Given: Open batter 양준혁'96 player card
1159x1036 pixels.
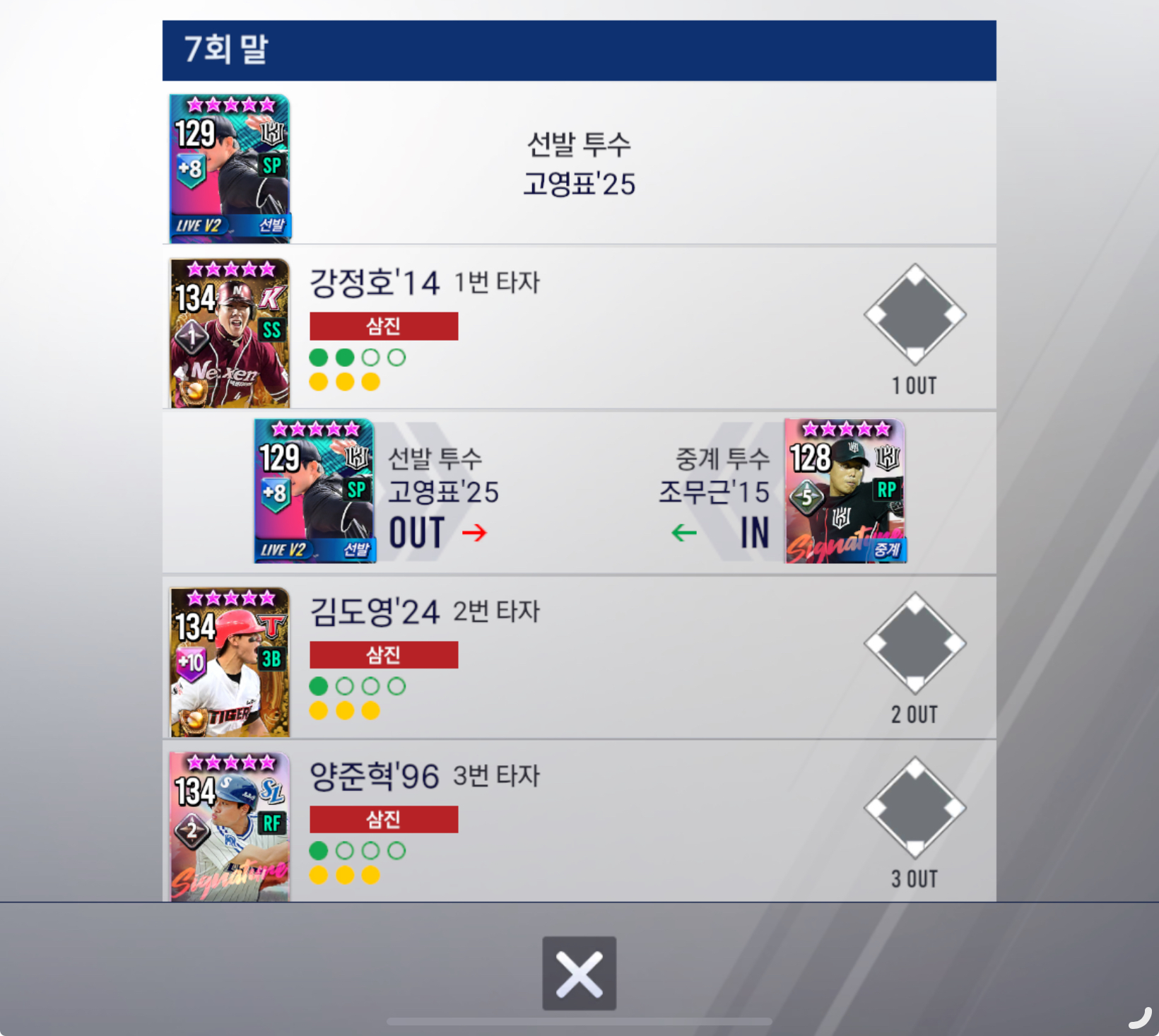Looking at the screenshot, I should 230,825.
